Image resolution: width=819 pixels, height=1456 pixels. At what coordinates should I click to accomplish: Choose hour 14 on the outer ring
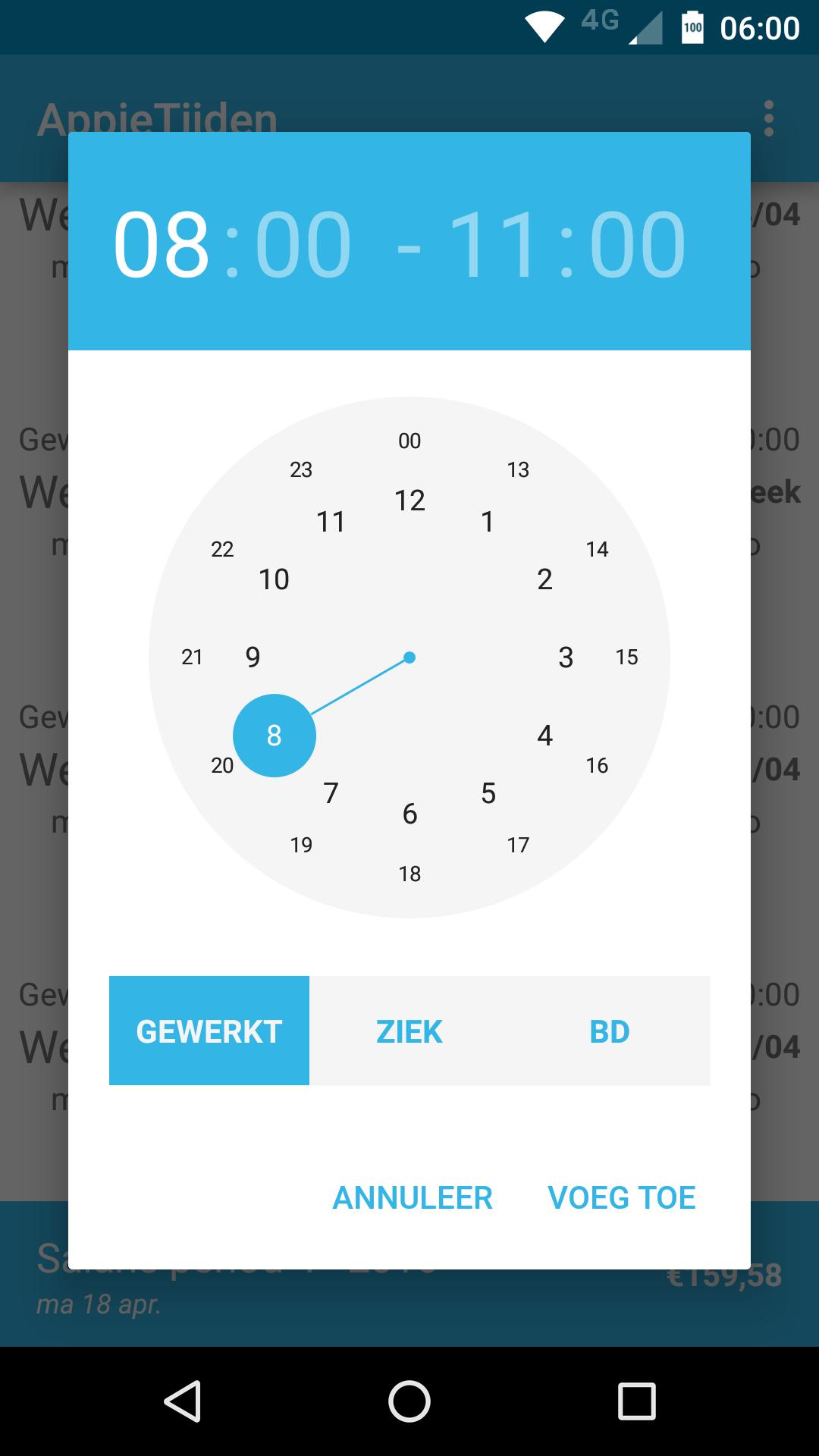pyautogui.click(x=597, y=549)
